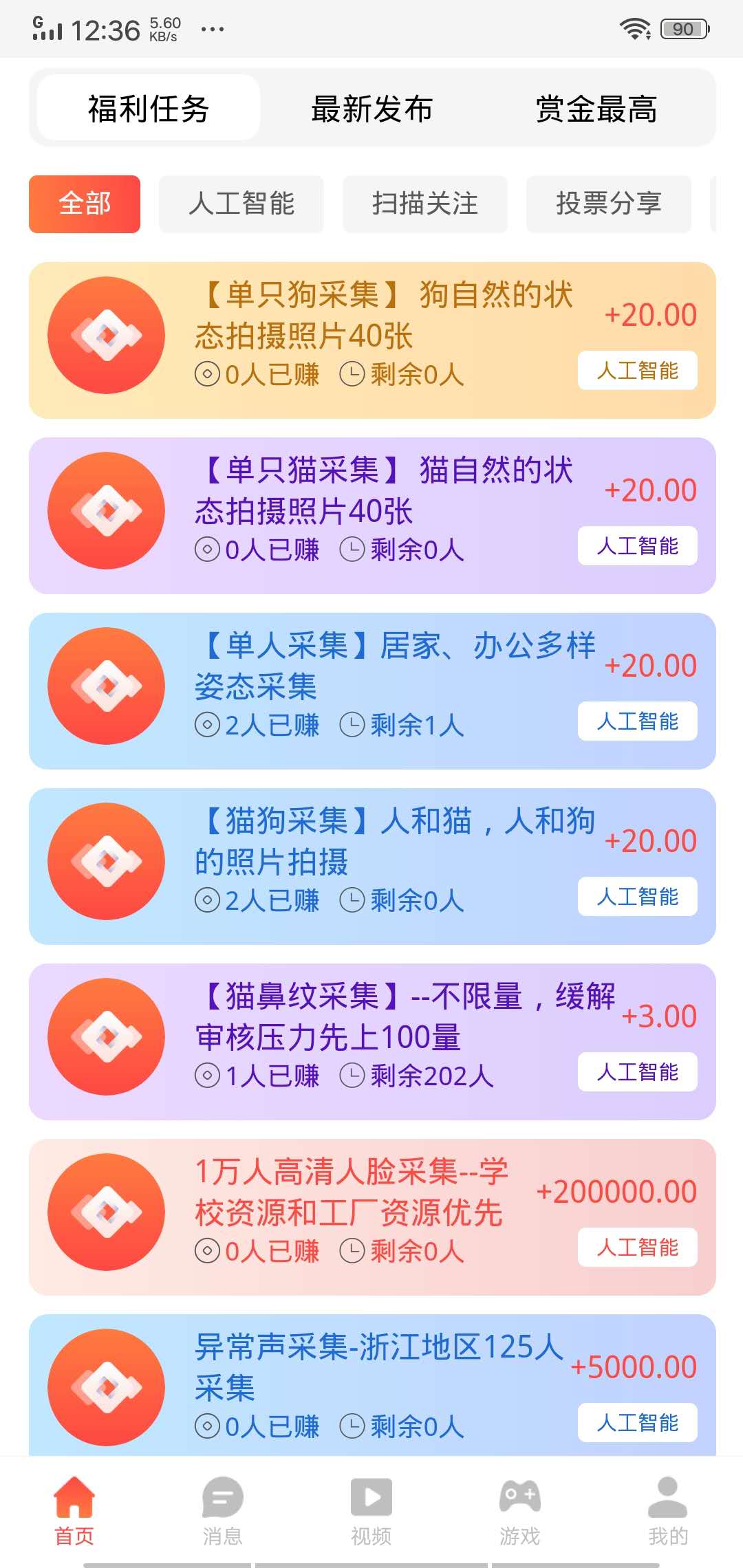Switch to the 最新发布 tab
The width and height of the screenshot is (743, 1568).
tap(372, 109)
